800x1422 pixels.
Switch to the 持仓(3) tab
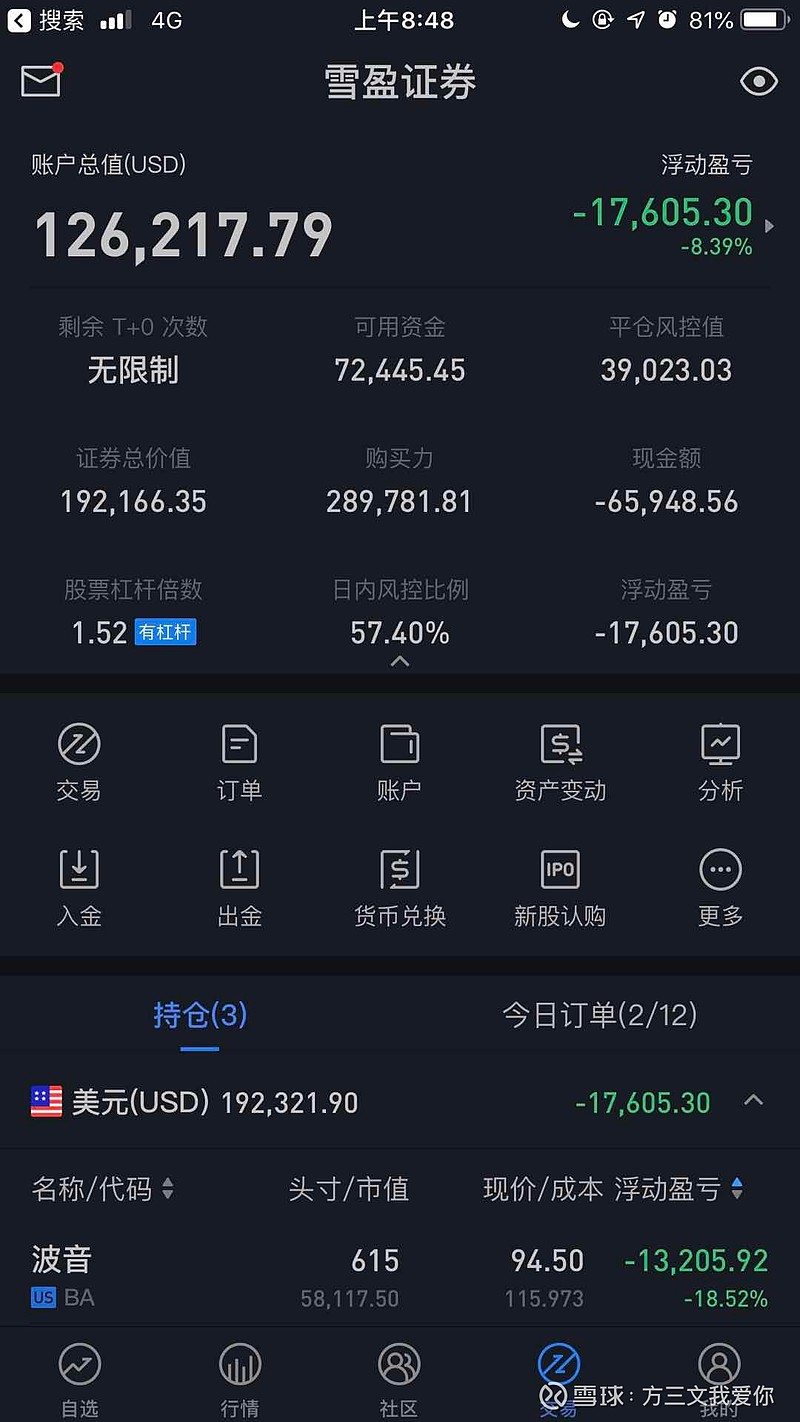click(197, 1015)
